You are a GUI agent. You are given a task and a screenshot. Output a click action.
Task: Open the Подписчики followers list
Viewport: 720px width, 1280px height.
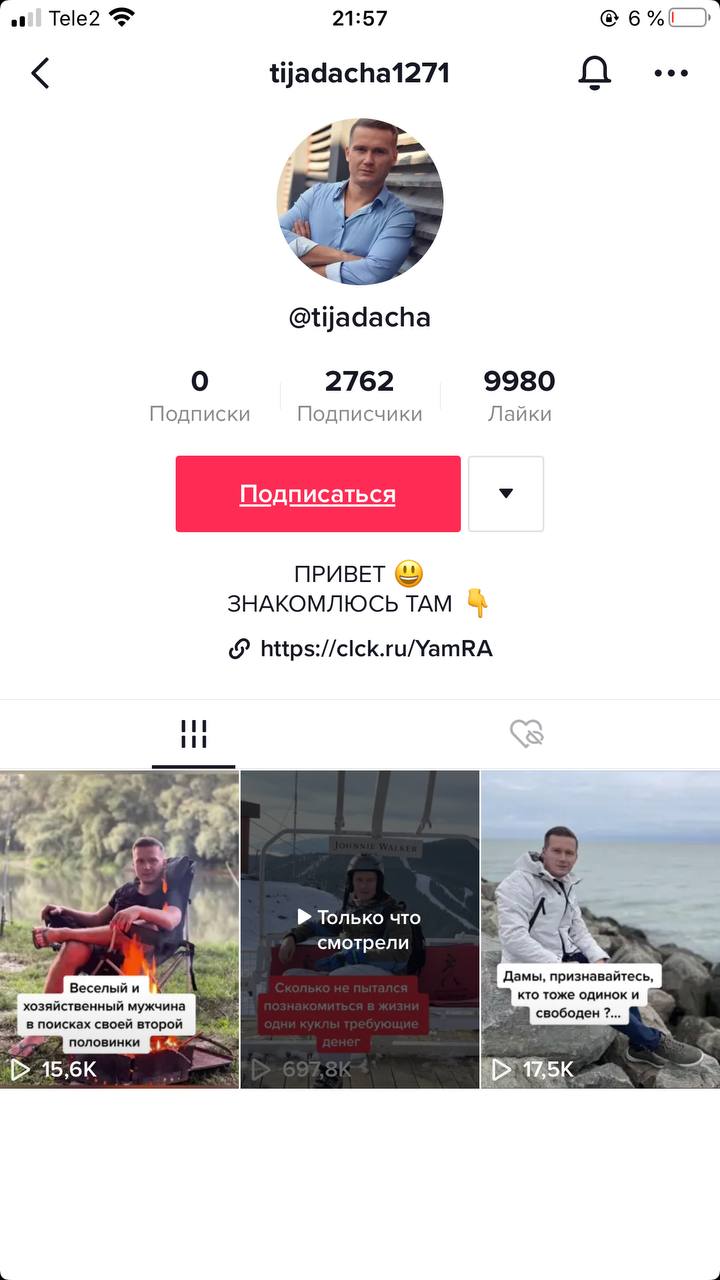click(360, 396)
